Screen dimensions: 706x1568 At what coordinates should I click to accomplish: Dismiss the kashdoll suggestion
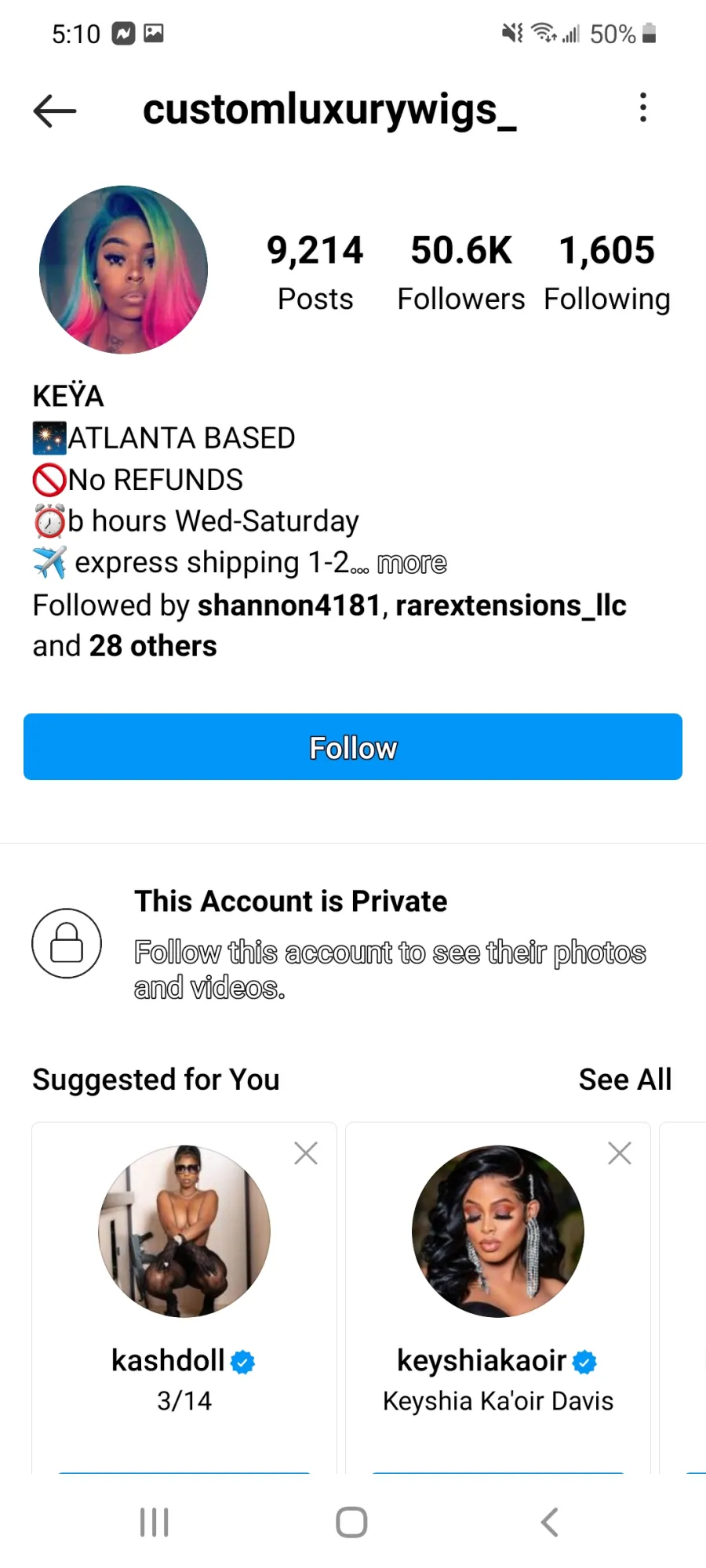(x=306, y=1153)
